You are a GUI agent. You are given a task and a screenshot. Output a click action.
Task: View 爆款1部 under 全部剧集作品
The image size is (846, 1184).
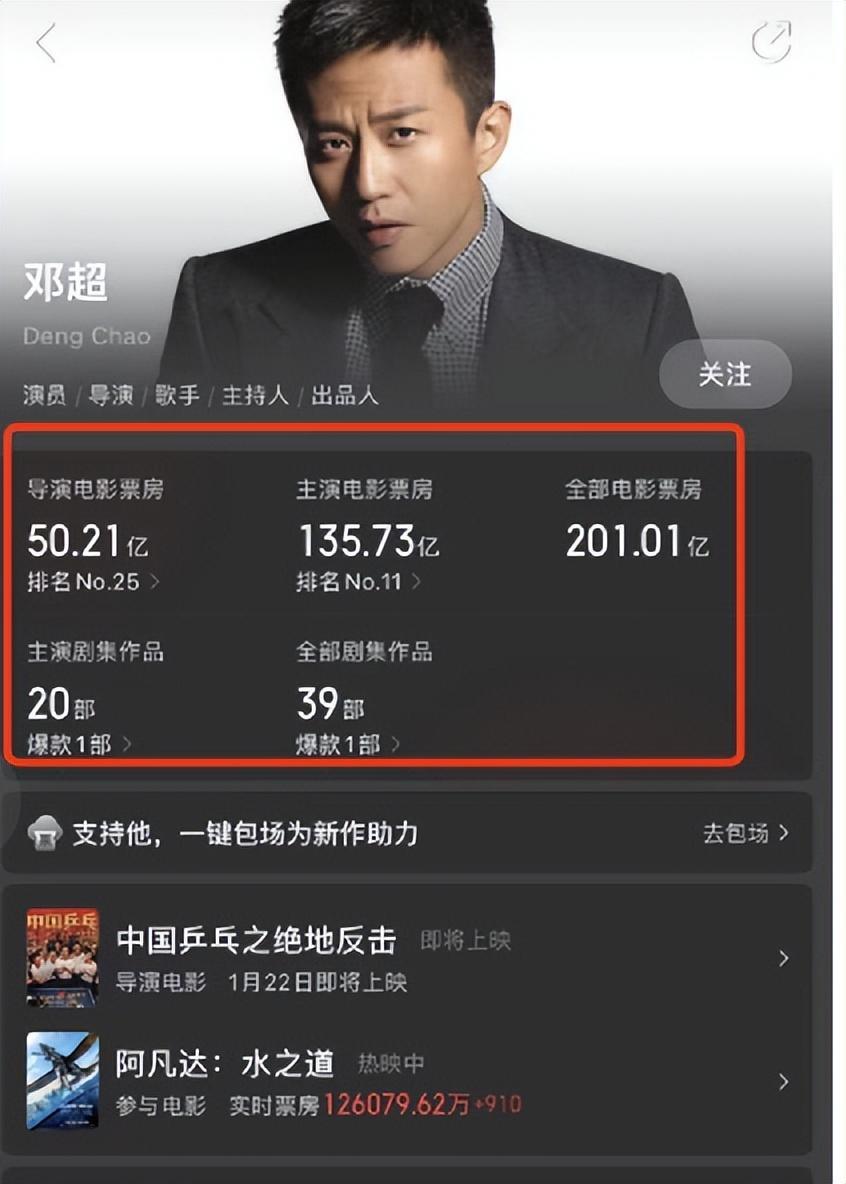coord(348,745)
